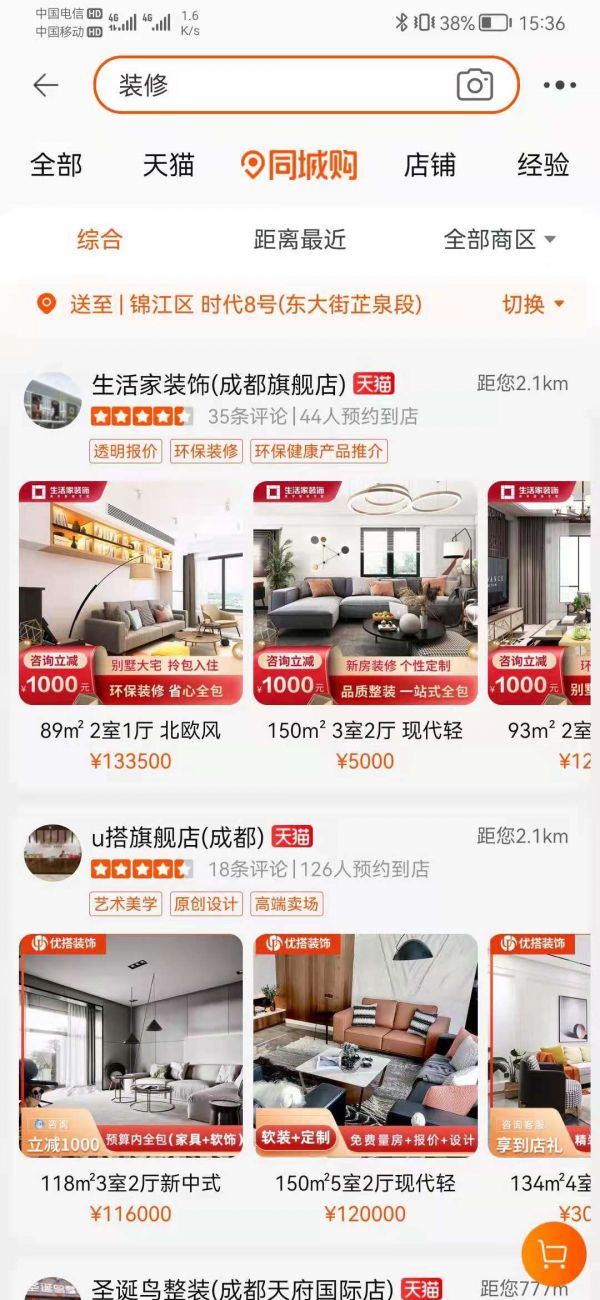Open camera search in the search bar
The height and width of the screenshot is (1300, 600).
point(475,85)
